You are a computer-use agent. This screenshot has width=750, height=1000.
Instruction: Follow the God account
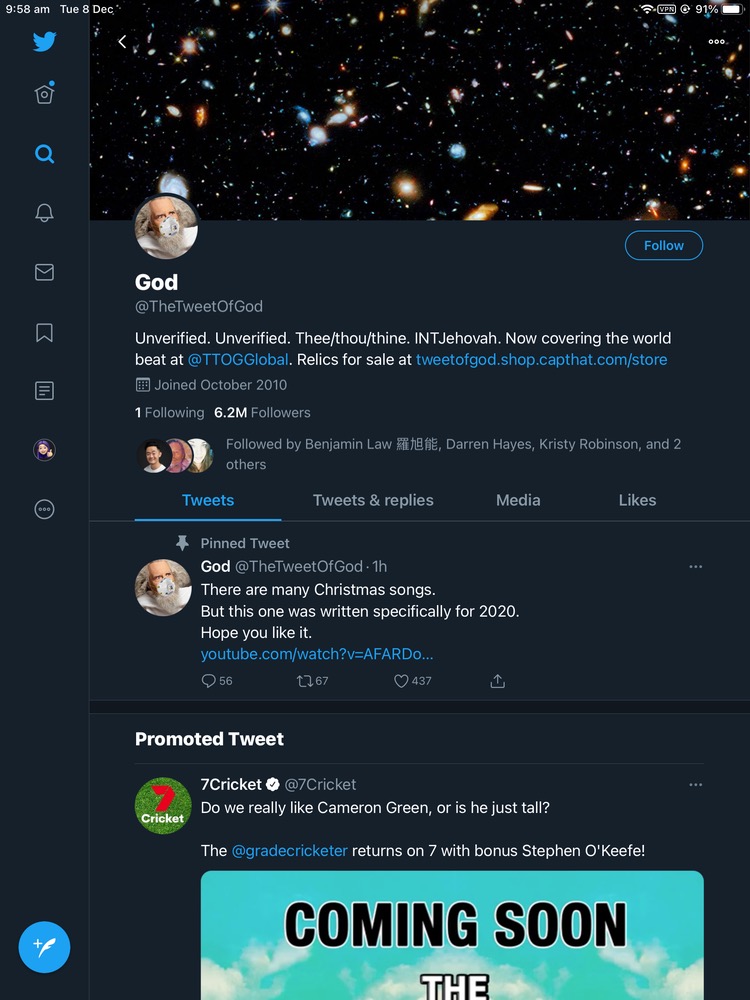[x=663, y=245]
